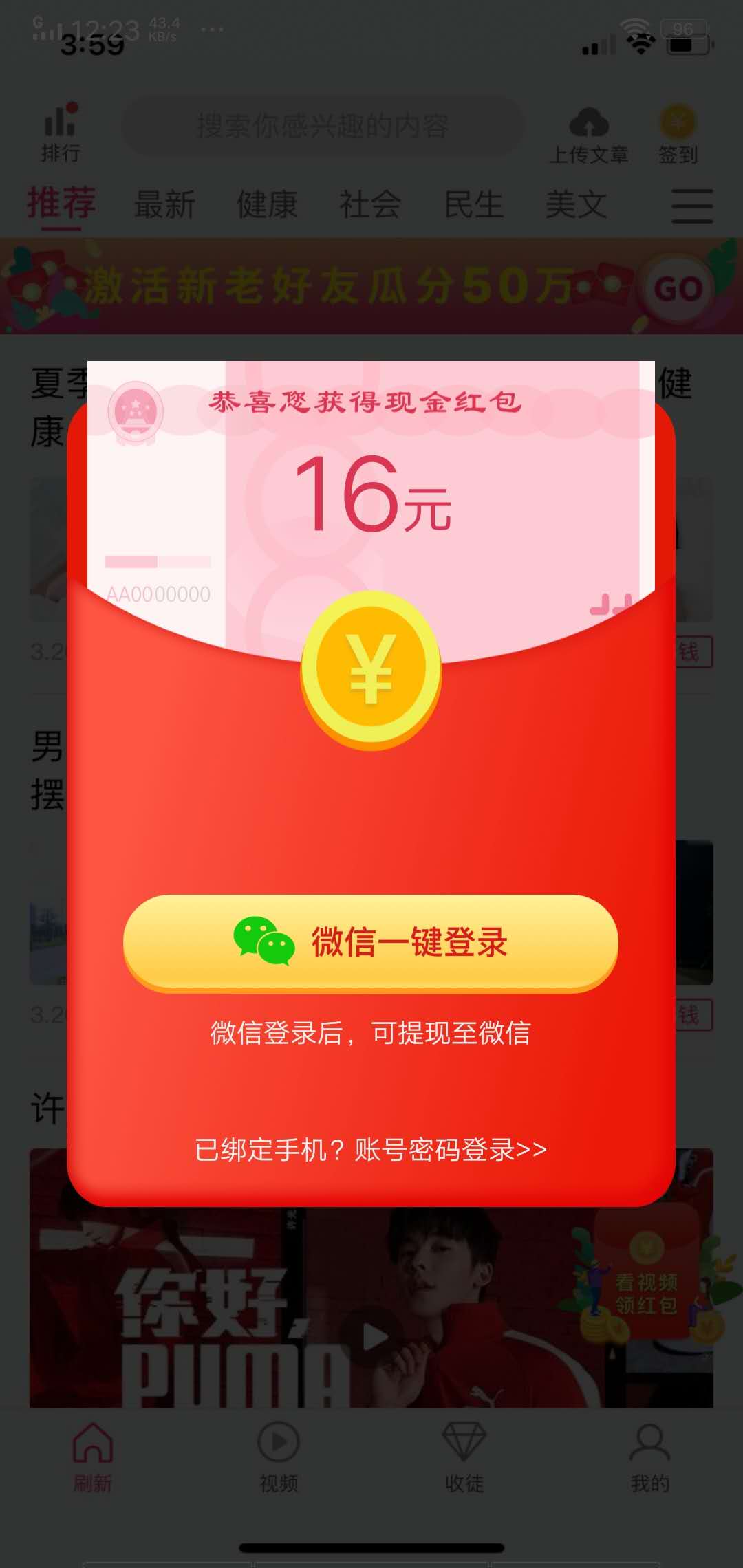The height and width of the screenshot is (1568, 743).
Task: Open the hamburger menu beside category tabs
Action: 693,205
